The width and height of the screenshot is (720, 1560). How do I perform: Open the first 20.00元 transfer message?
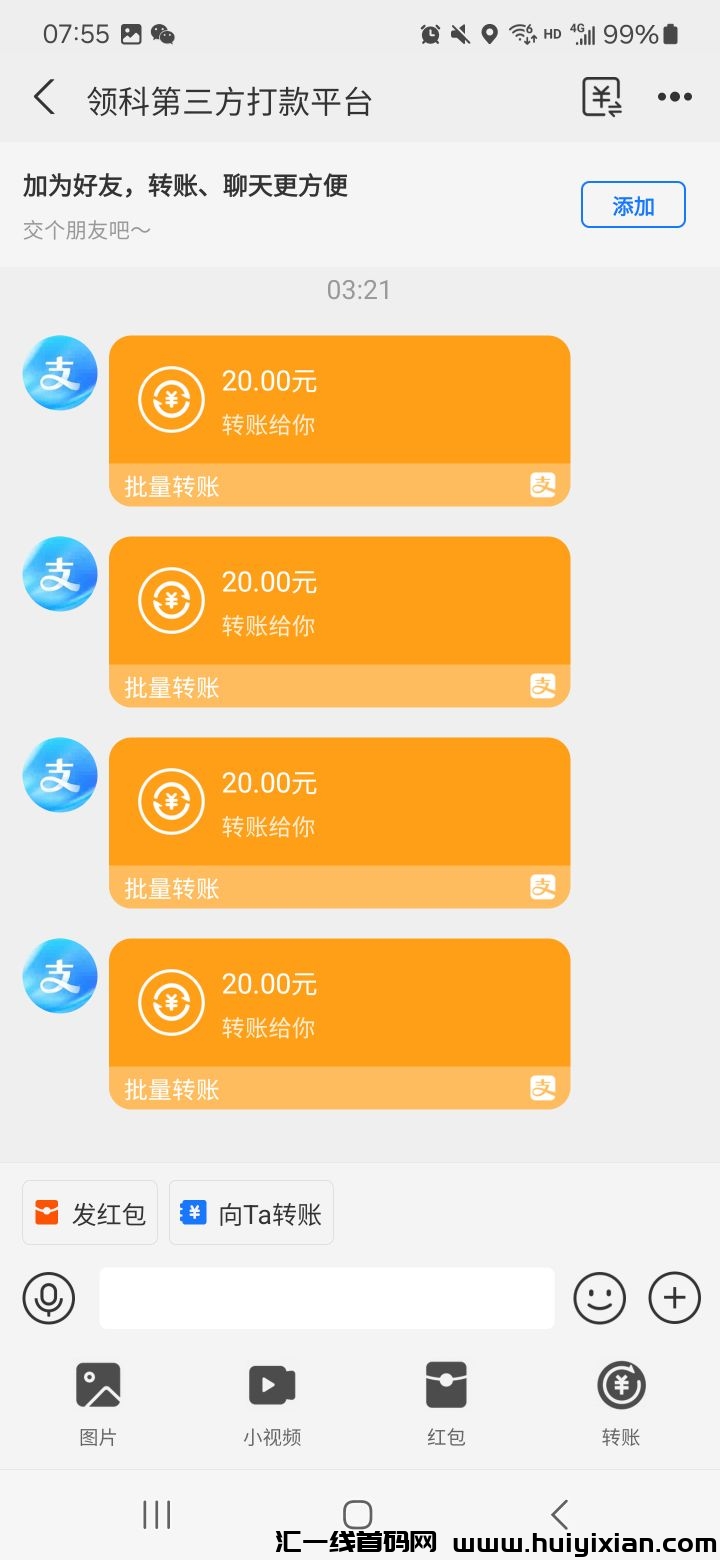[339, 400]
